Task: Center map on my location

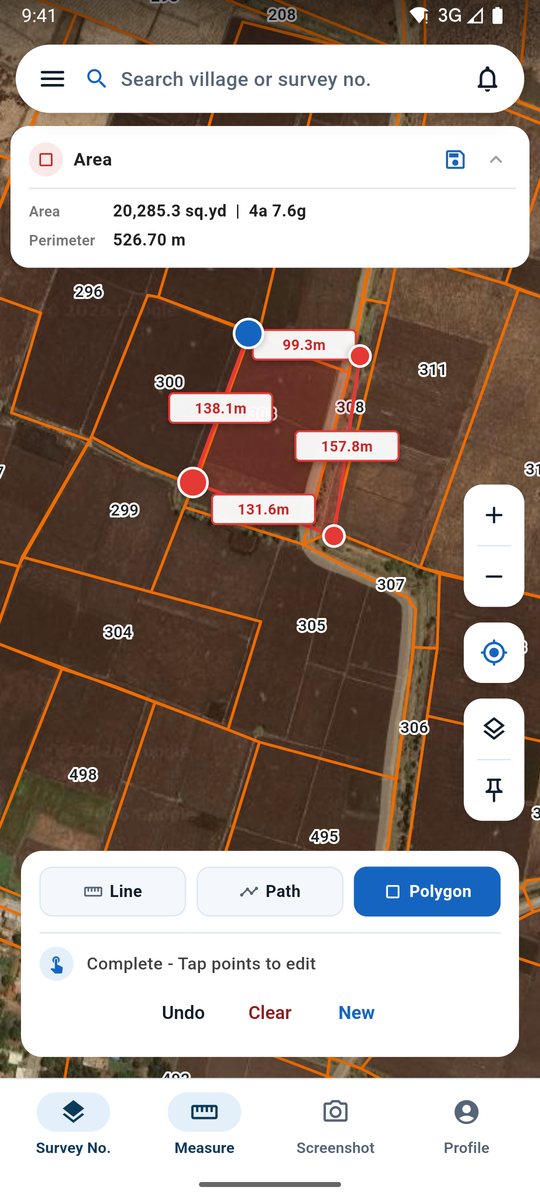Action: point(494,653)
